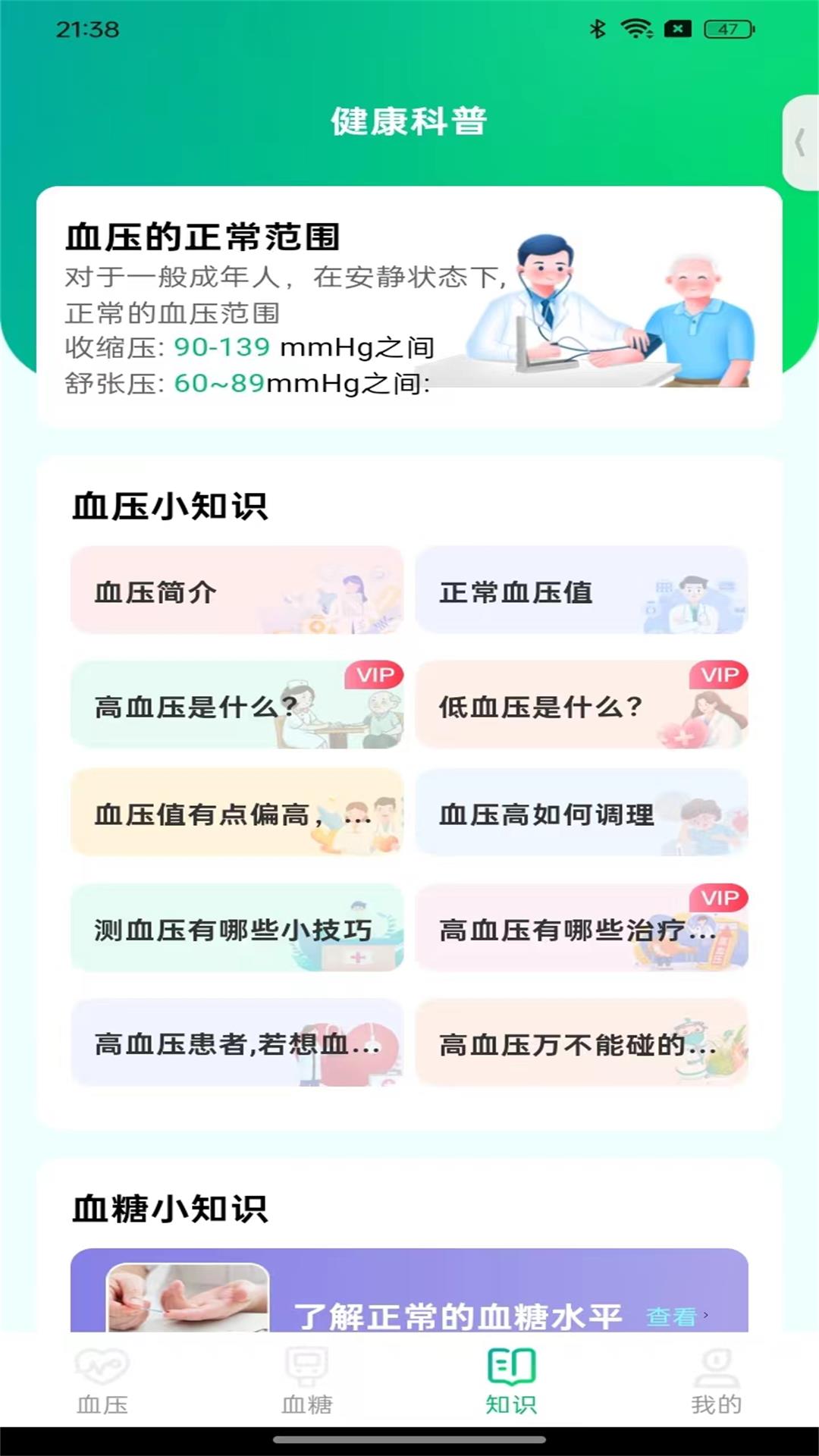This screenshot has width=819, height=1456.
Task: Select the 知识 tab
Action: coord(511,1382)
